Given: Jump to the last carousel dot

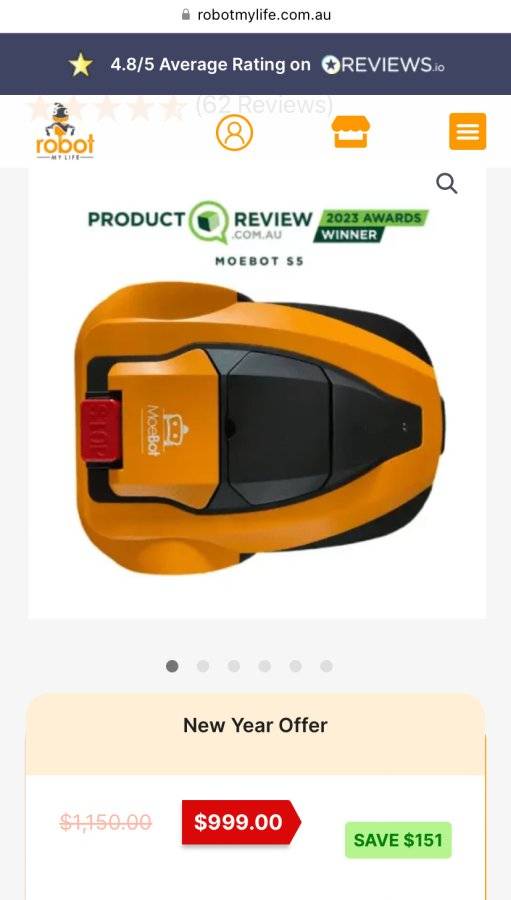Looking at the screenshot, I should 326,666.
